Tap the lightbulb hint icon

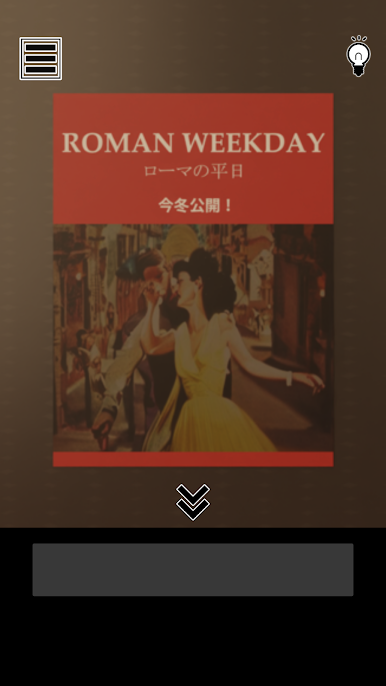coord(358,56)
